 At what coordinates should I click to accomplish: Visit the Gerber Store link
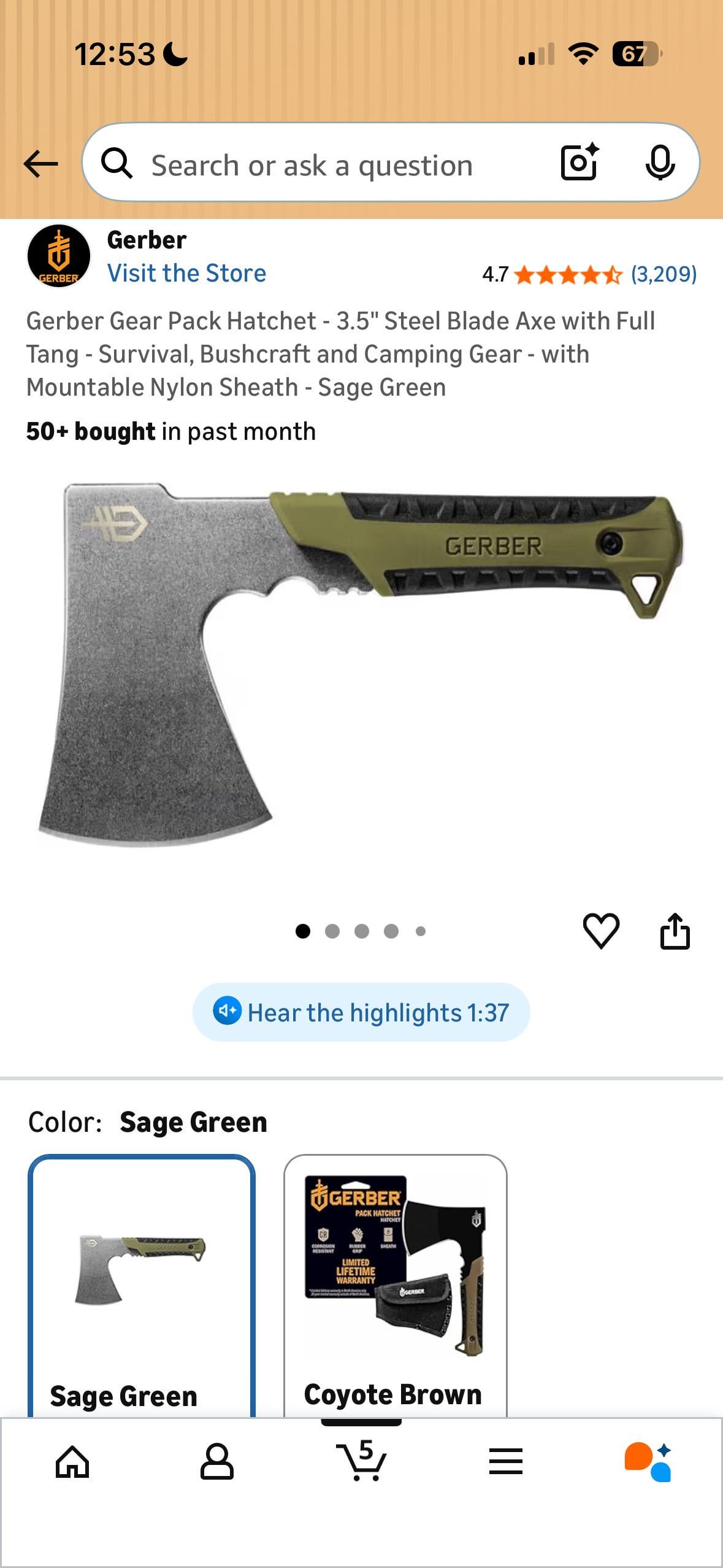(186, 273)
